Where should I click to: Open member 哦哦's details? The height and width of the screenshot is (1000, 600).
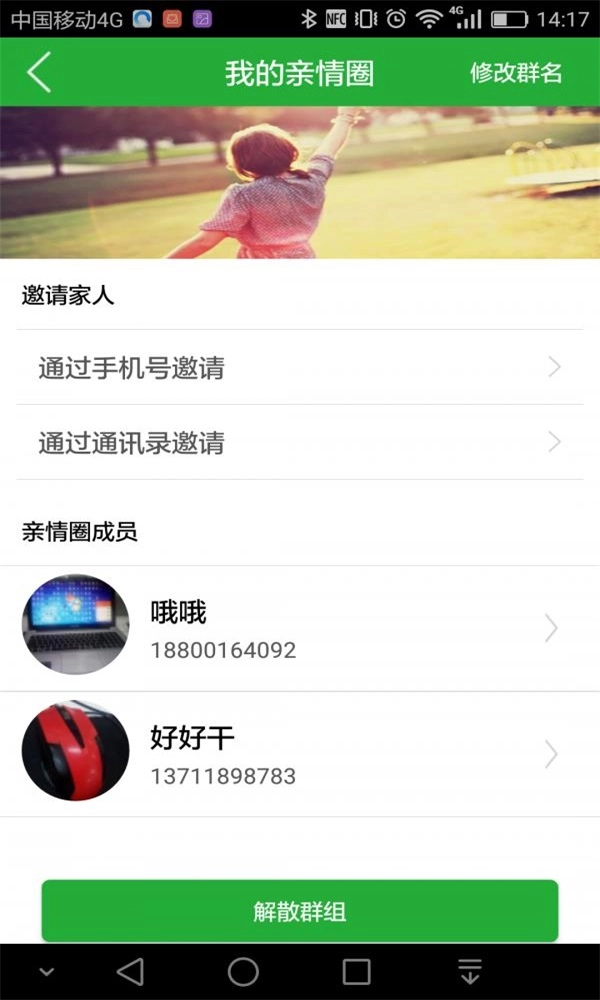[x=300, y=628]
